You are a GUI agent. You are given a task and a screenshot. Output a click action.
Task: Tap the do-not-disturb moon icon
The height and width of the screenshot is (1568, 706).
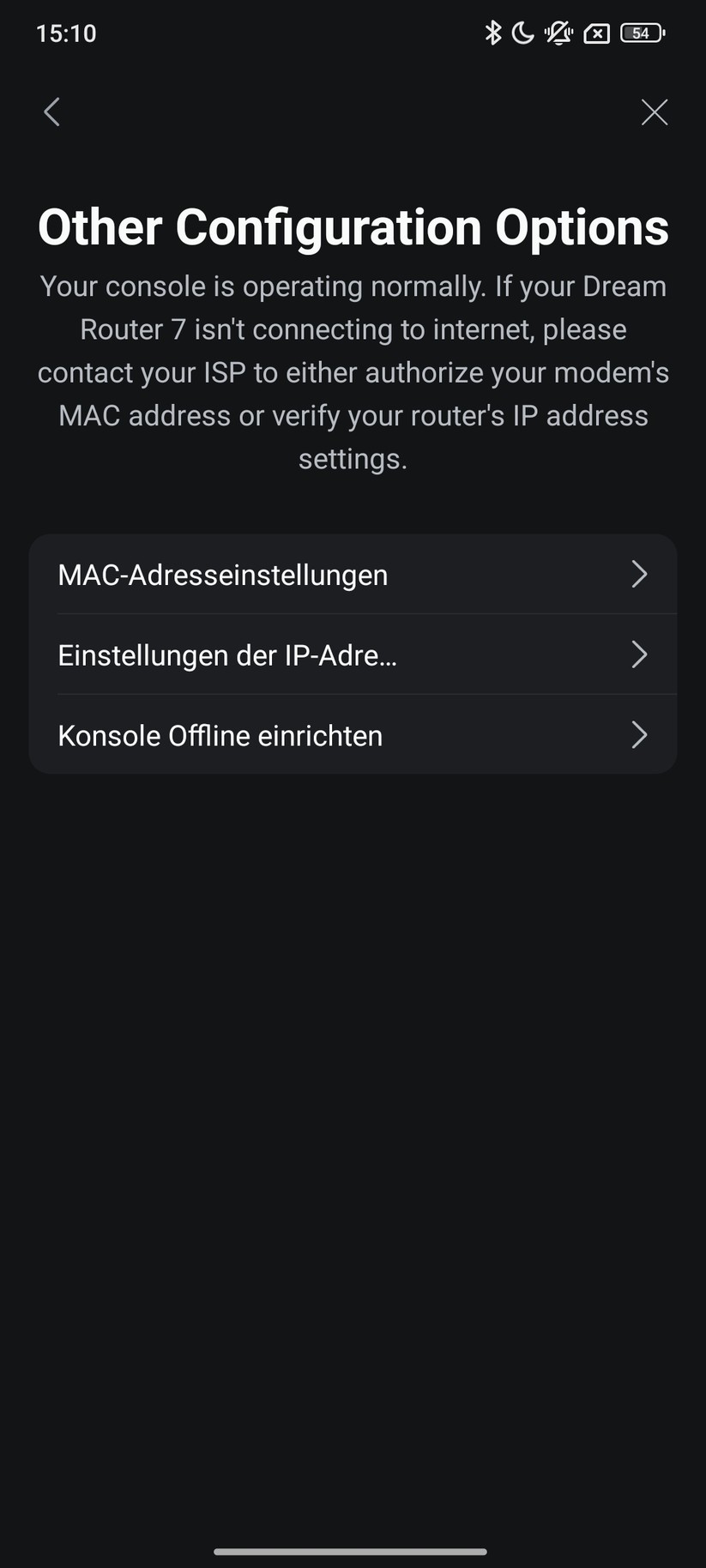click(x=524, y=33)
